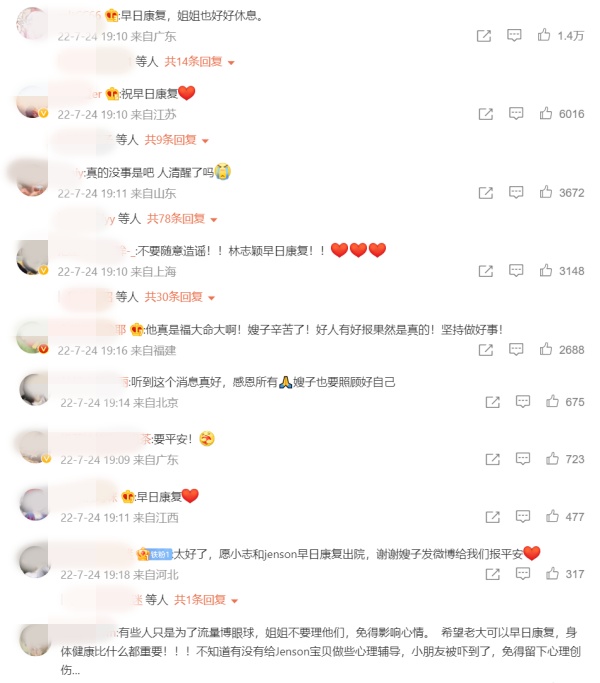Like the comment with 477 likes
This screenshot has height=683, width=600.
click(551, 517)
